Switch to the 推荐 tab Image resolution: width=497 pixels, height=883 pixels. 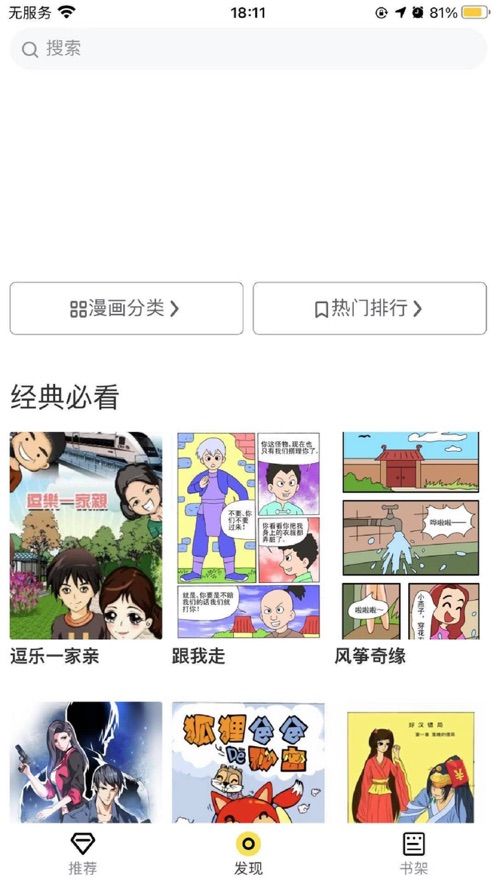pos(83,854)
